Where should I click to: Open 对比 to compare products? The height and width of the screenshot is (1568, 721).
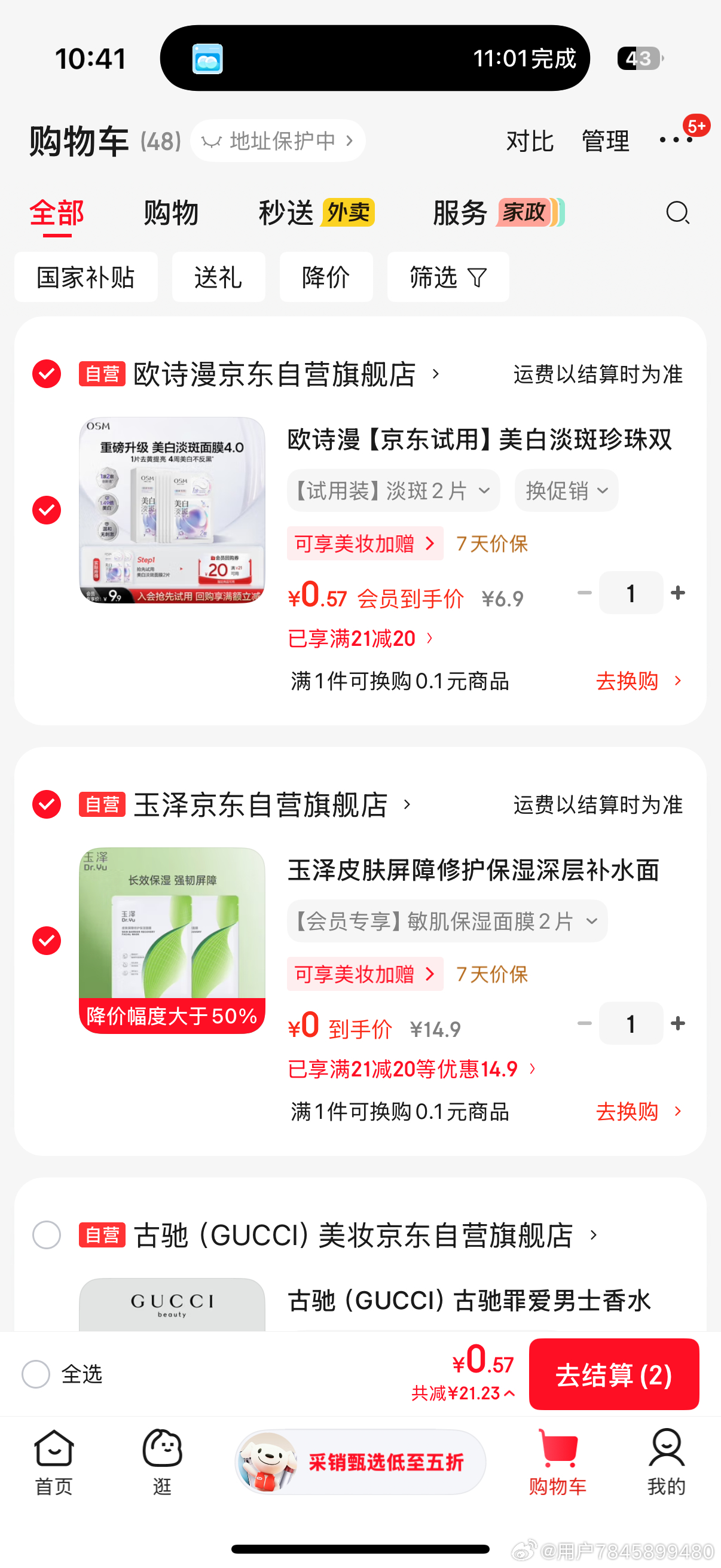529,141
